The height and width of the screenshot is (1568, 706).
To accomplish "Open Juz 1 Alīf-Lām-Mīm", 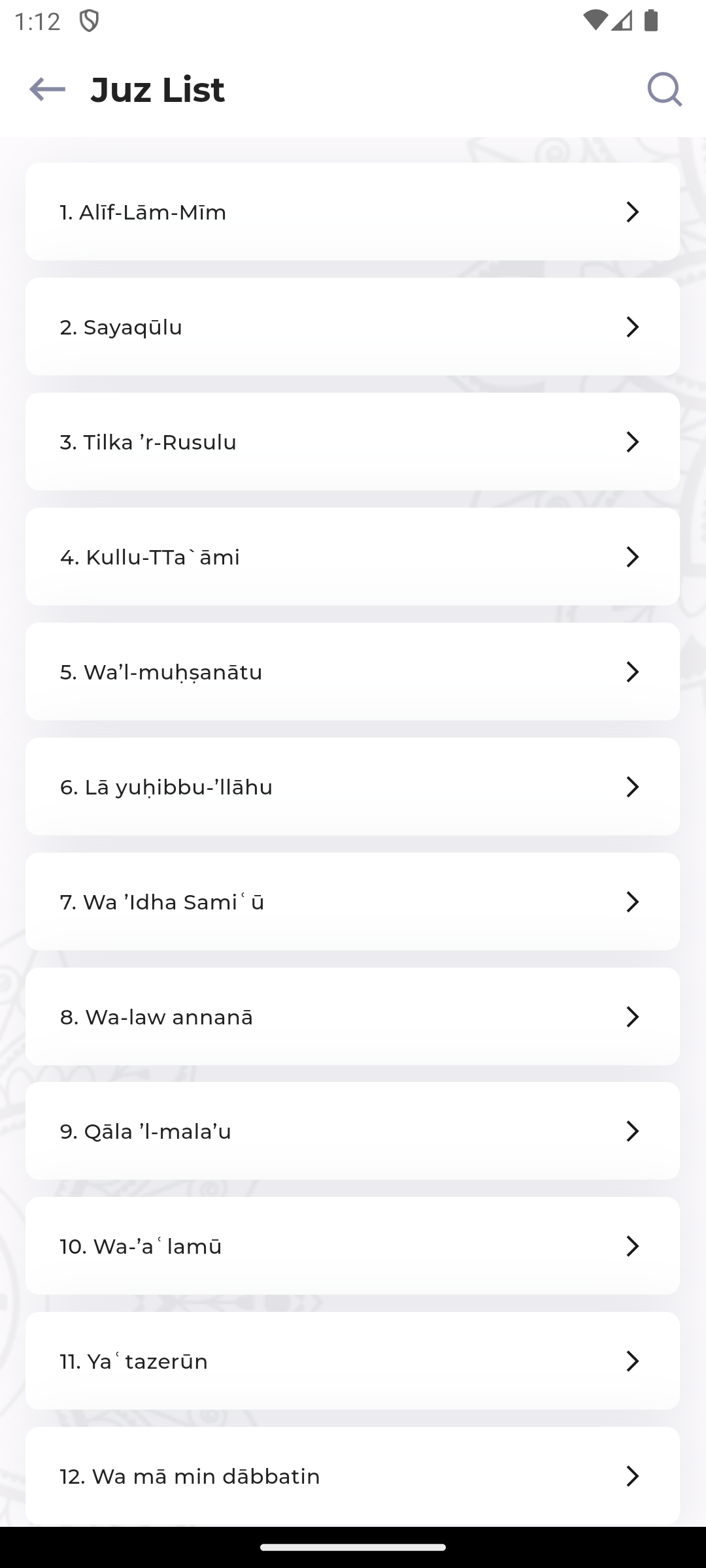I will coord(352,212).
